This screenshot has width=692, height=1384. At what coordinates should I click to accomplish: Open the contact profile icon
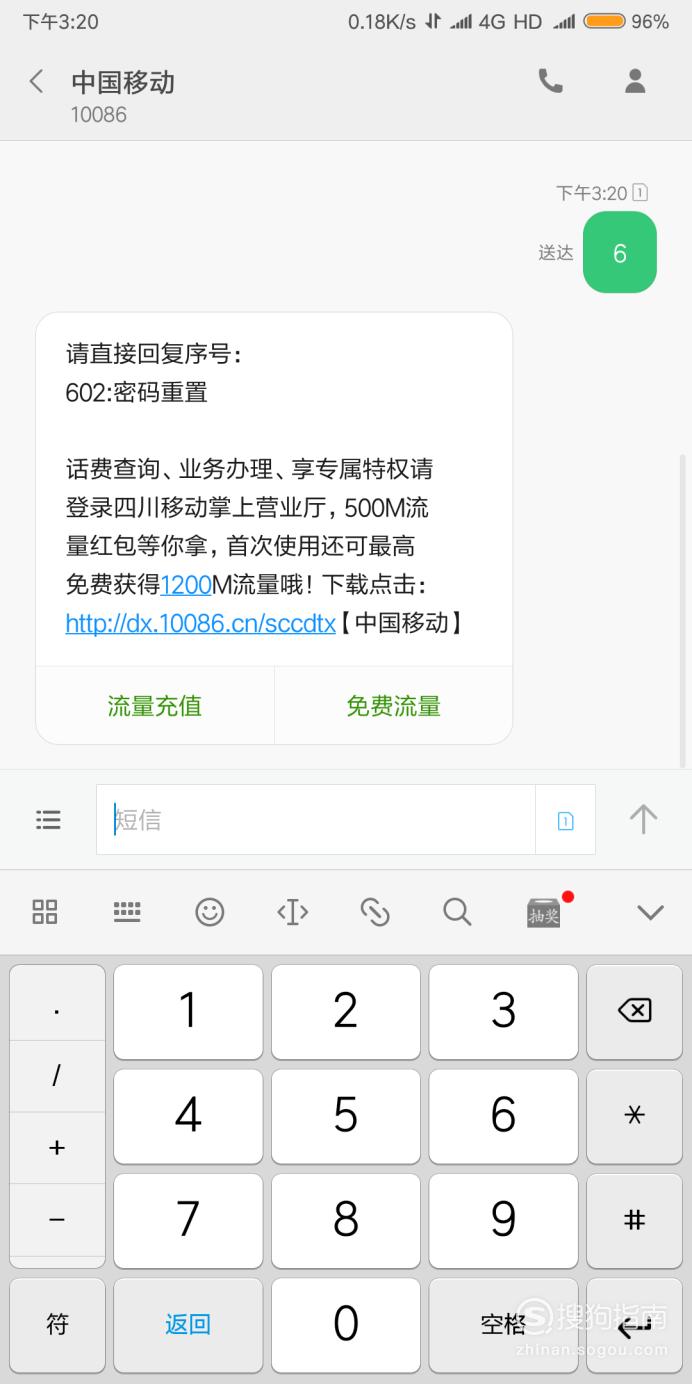click(x=635, y=81)
